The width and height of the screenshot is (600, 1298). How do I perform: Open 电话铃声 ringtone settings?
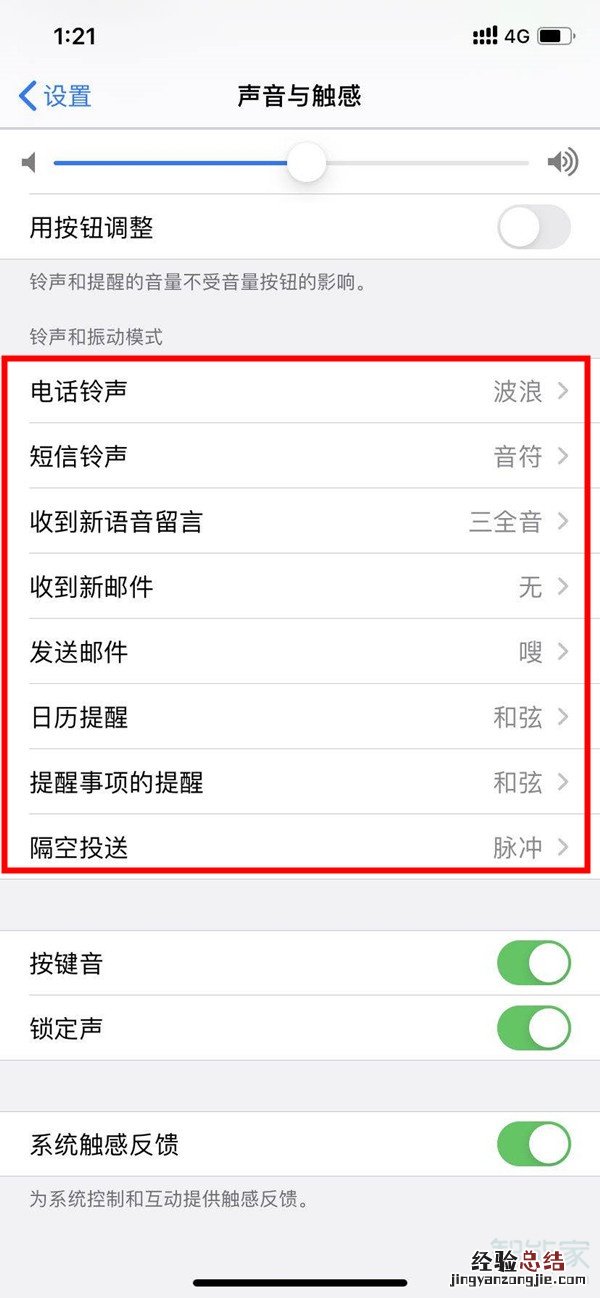coord(300,391)
